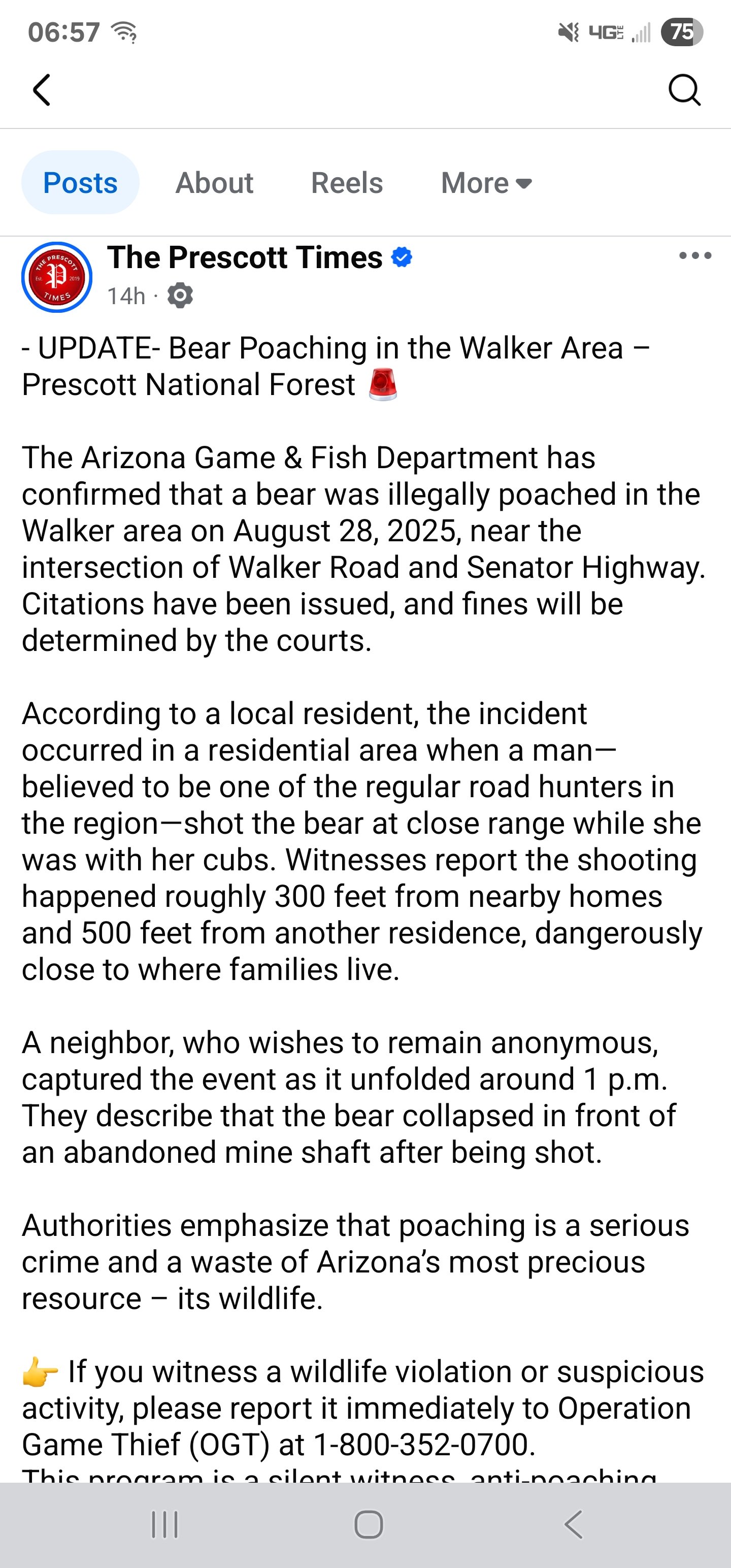Open the post's three-dot options menu
Viewport: 731px width, 1568px height.
pyautogui.click(x=695, y=255)
